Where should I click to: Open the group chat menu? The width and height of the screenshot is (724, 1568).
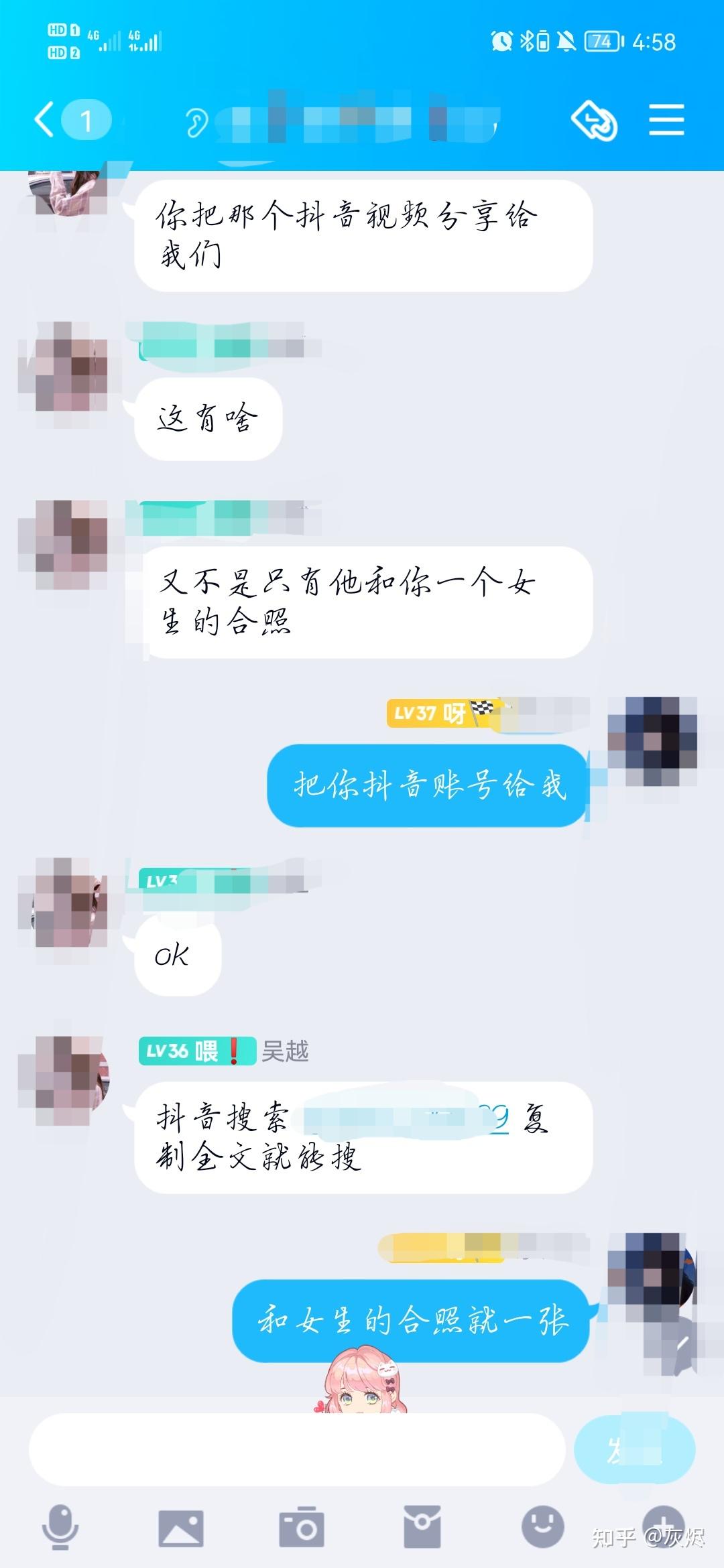[x=666, y=121]
